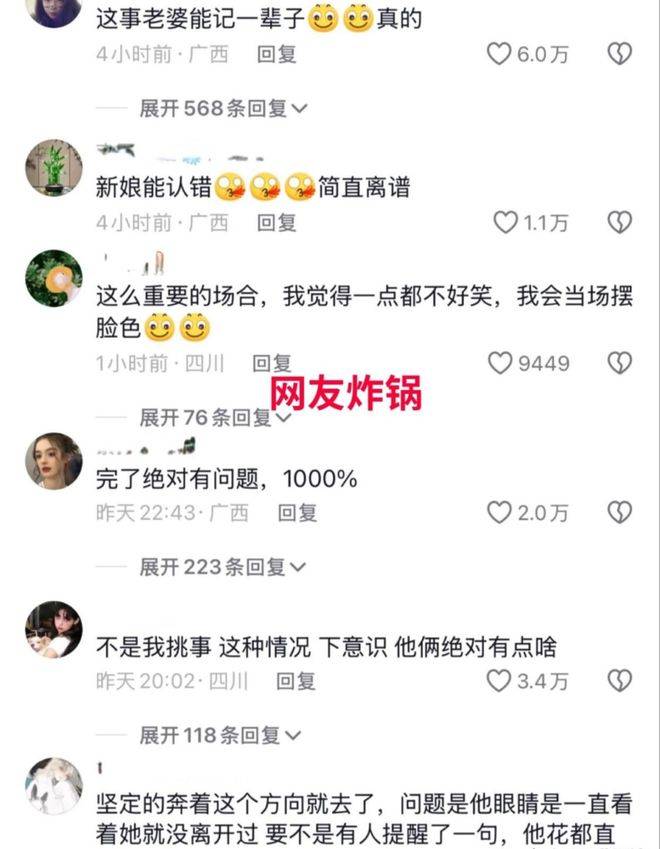Dislike the comment '这么重要的场合'
The image size is (660, 849).
(x=620, y=363)
